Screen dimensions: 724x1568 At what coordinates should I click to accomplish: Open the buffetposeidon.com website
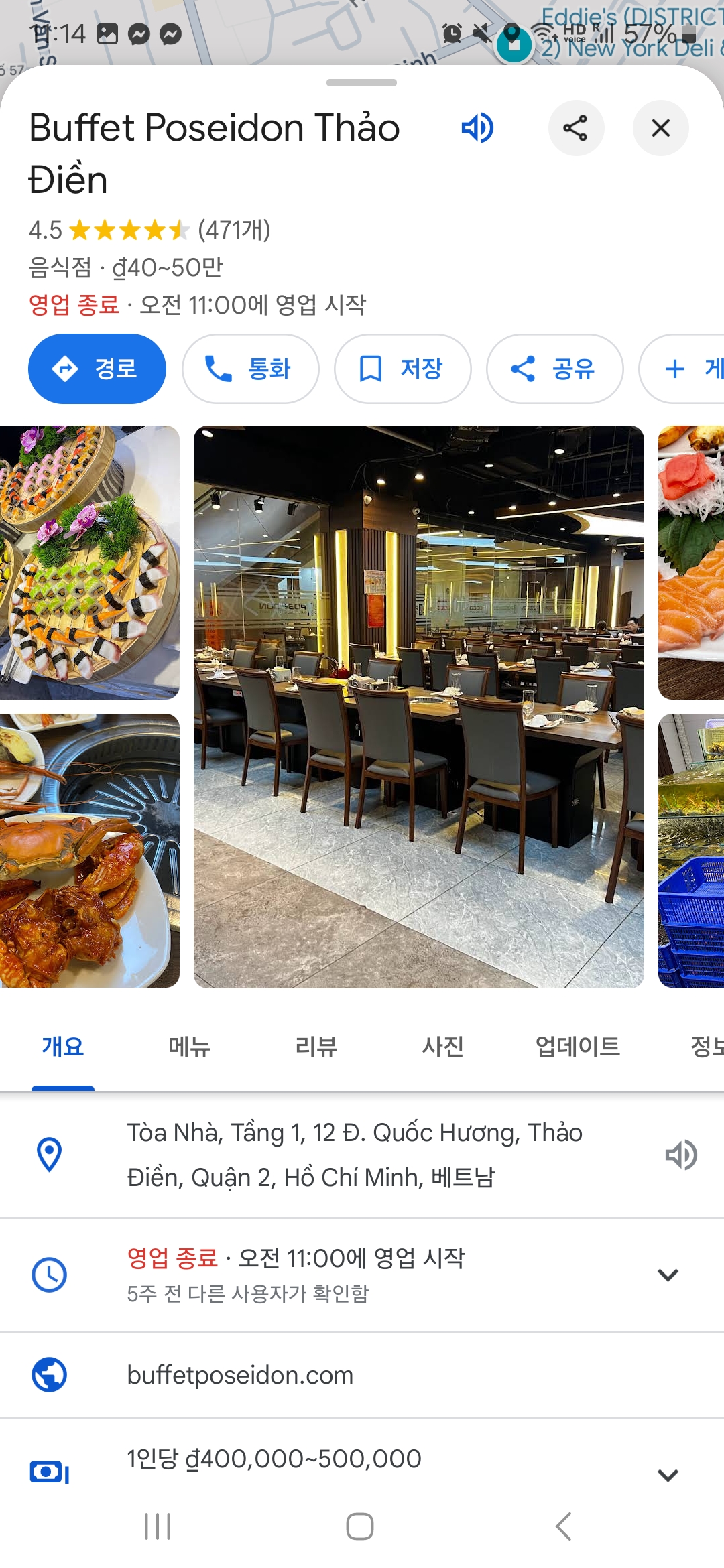pyautogui.click(x=240, y=1375)
